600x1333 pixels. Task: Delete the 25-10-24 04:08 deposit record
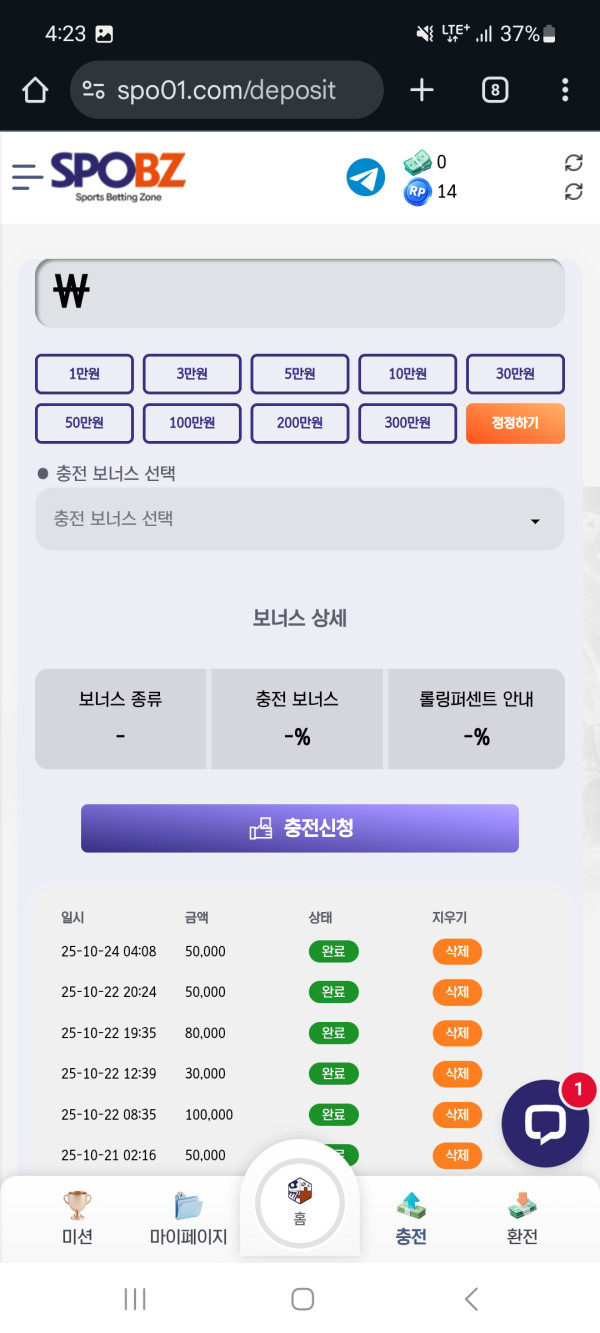[x=457, y=951]
